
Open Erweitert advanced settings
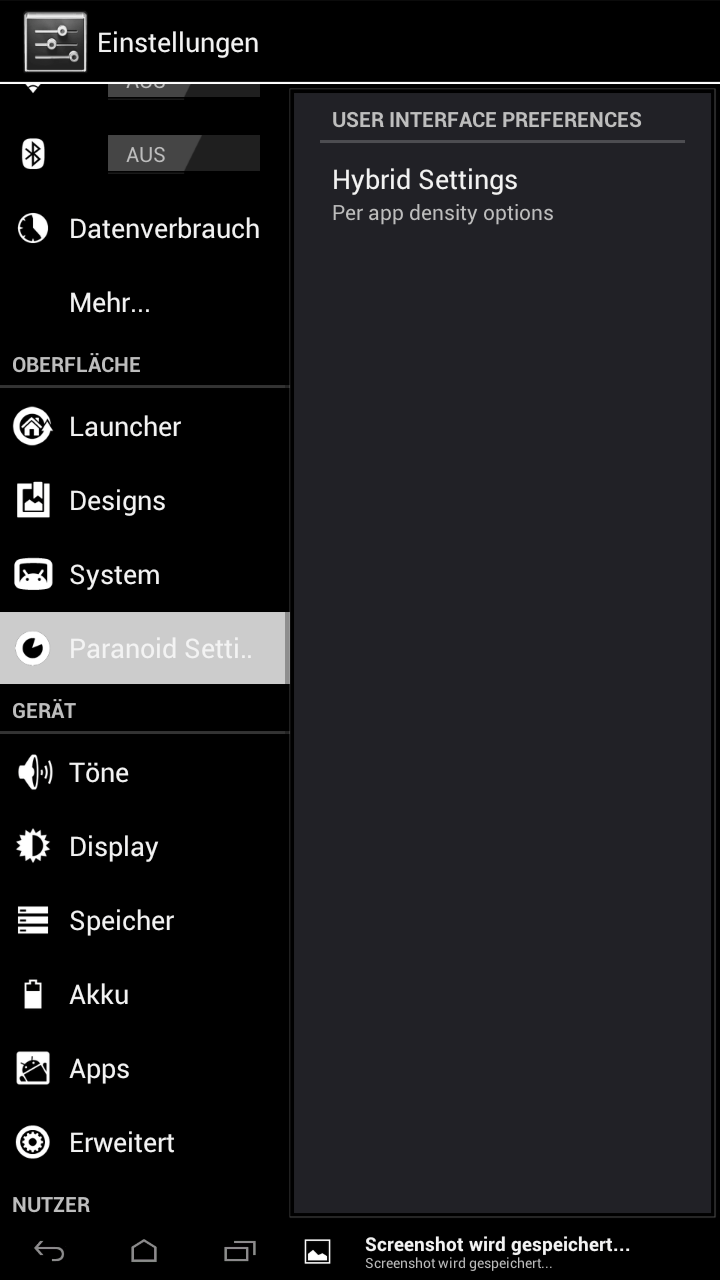(144, 1143)
